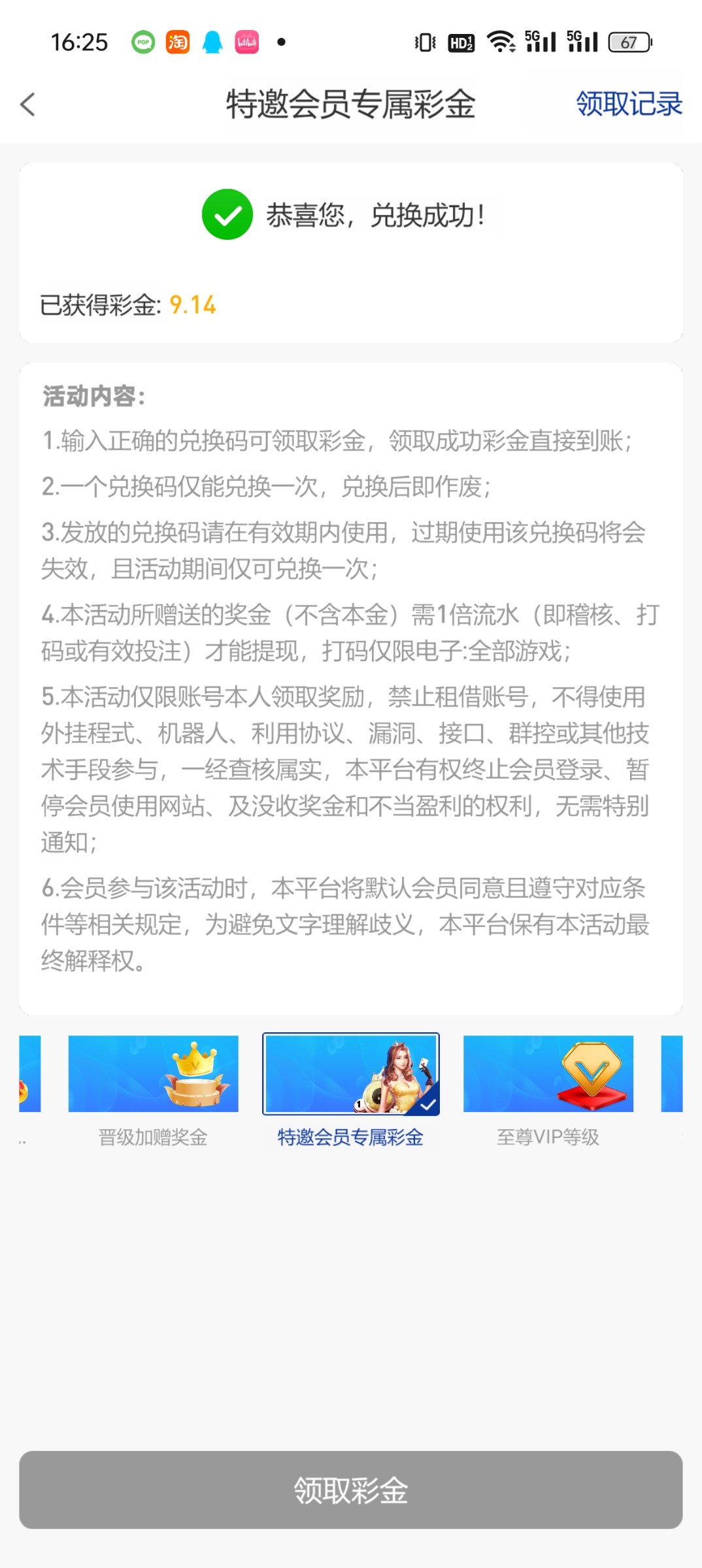Tap the 领取彩金 button

(351, 1490)
